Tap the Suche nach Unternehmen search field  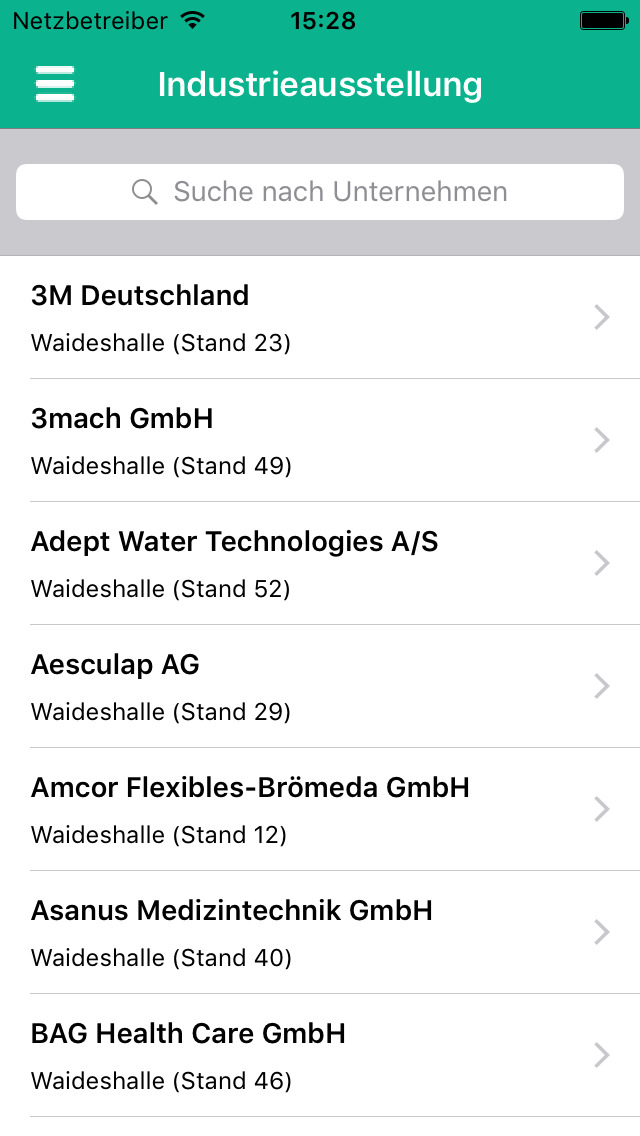[x=320, y=192]
